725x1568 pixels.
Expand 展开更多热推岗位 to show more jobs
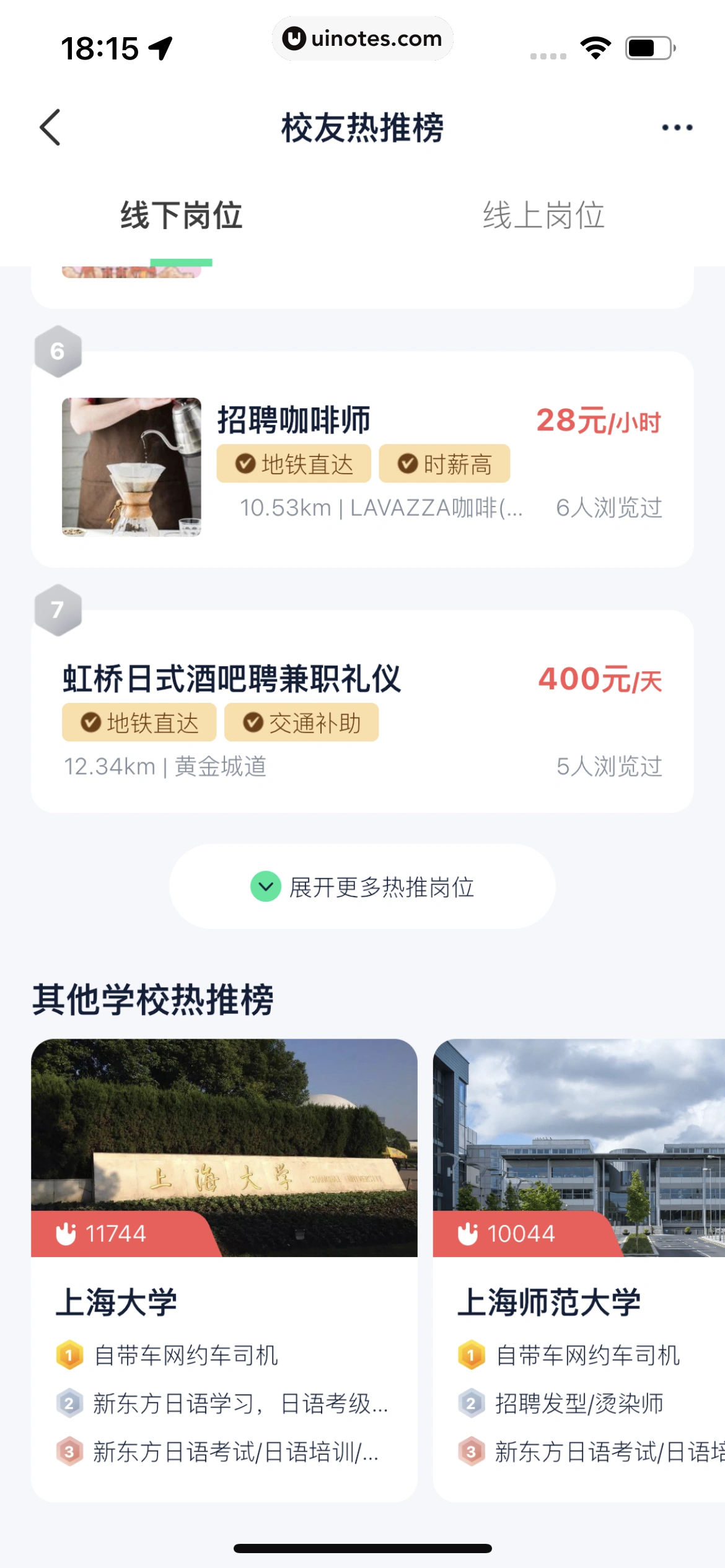point(362,887)
